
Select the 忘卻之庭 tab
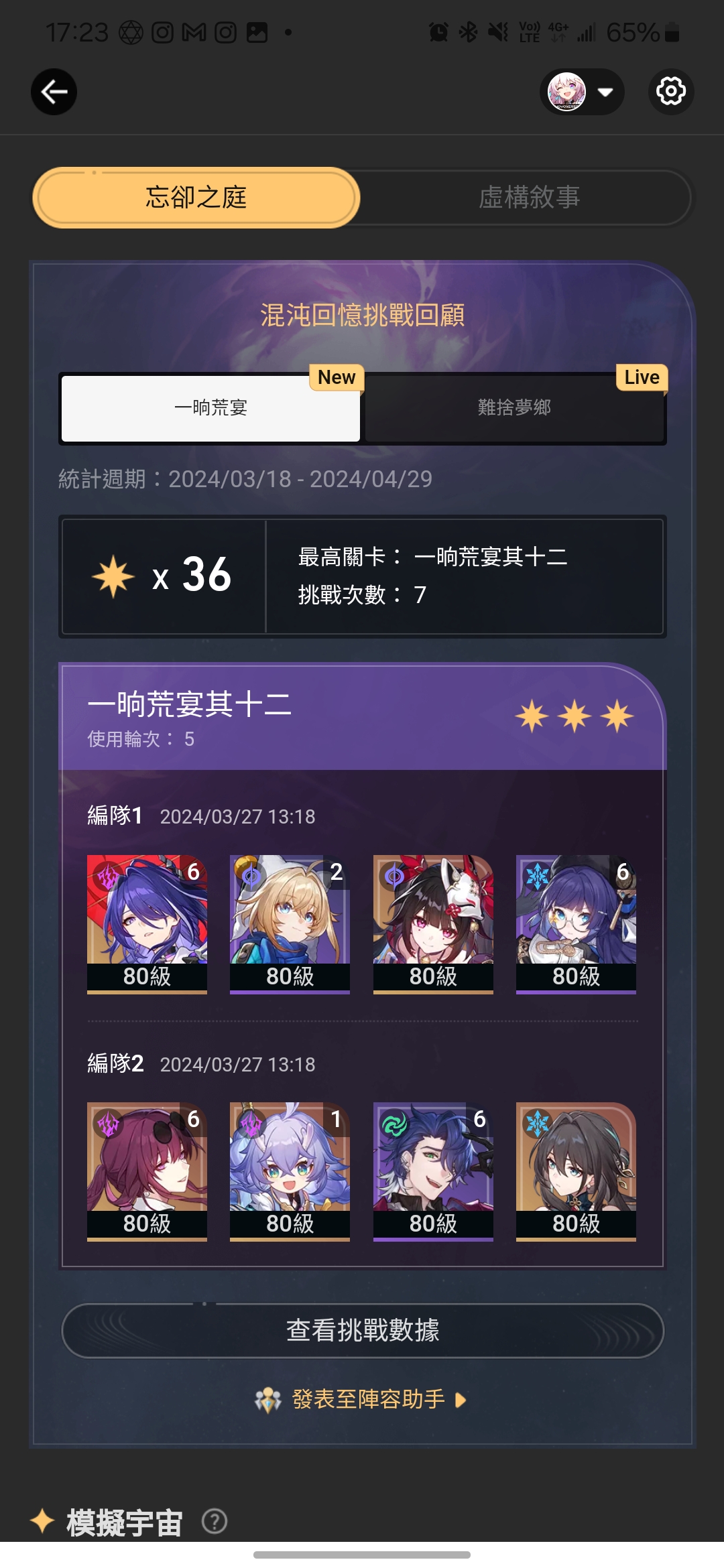[x=196, y=198]
